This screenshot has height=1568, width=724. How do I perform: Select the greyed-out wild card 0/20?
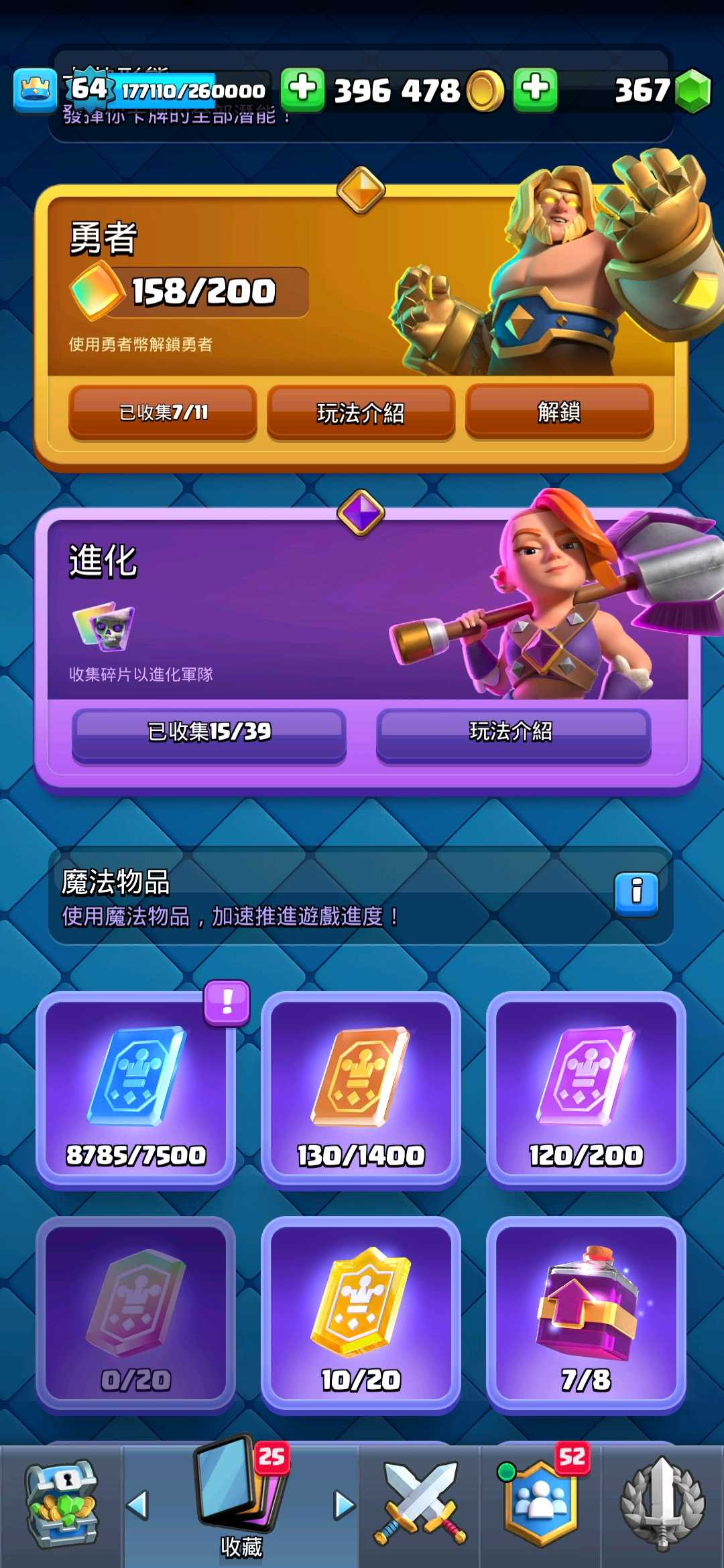click(136, 1314)
